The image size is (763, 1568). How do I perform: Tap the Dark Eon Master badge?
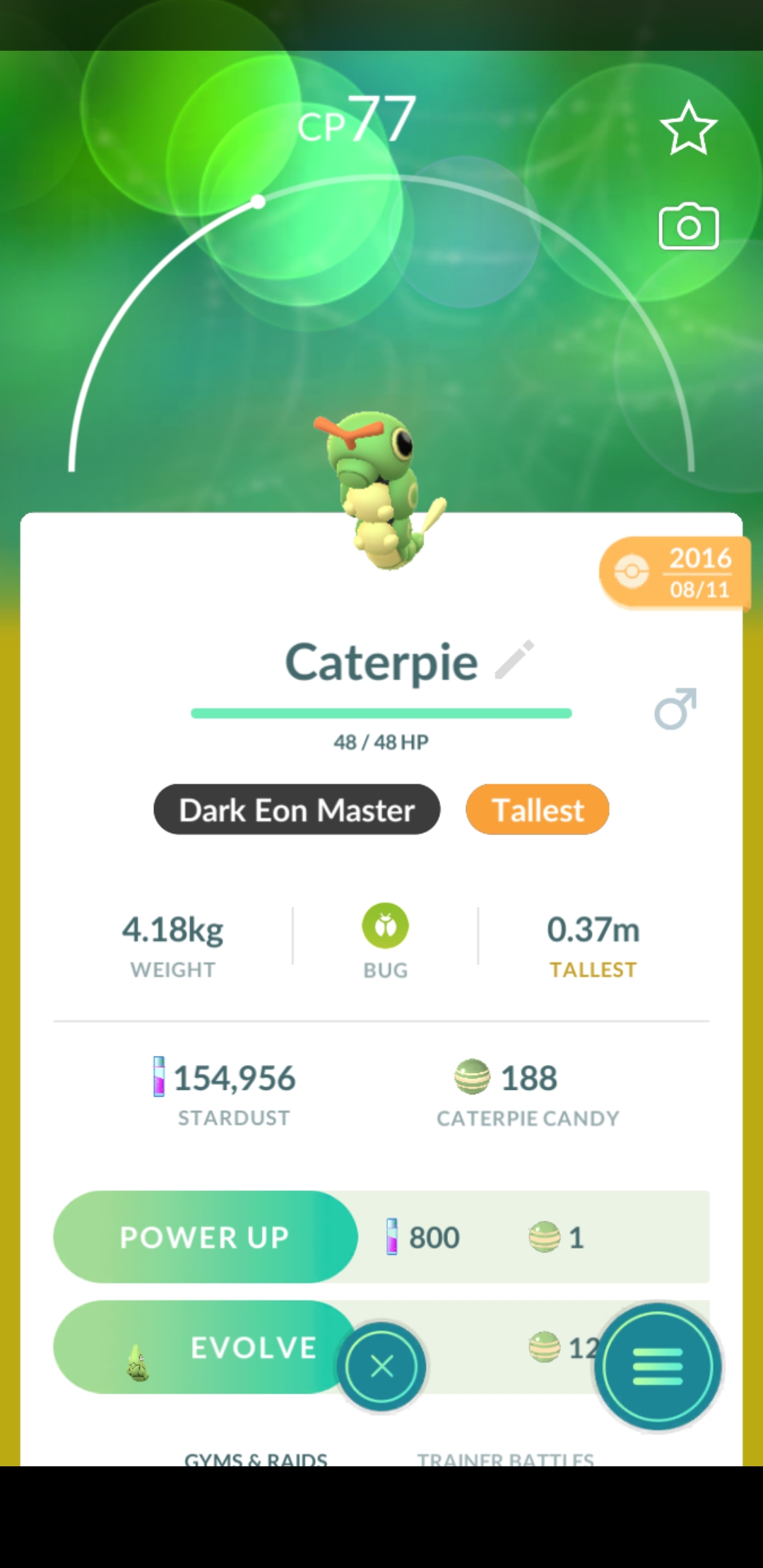point(297,809)
